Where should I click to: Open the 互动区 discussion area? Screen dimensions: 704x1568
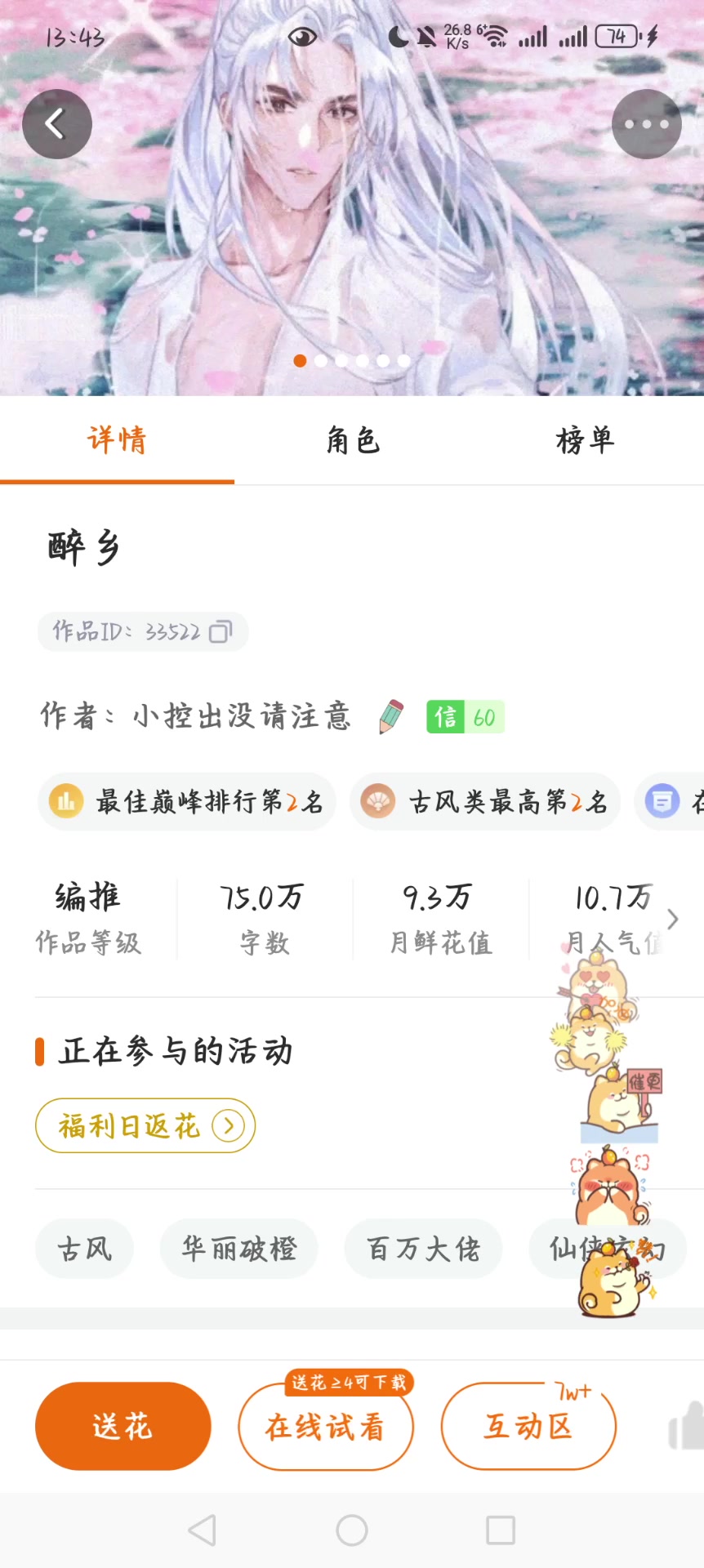pyautogui.click(x=528, y=1427)
